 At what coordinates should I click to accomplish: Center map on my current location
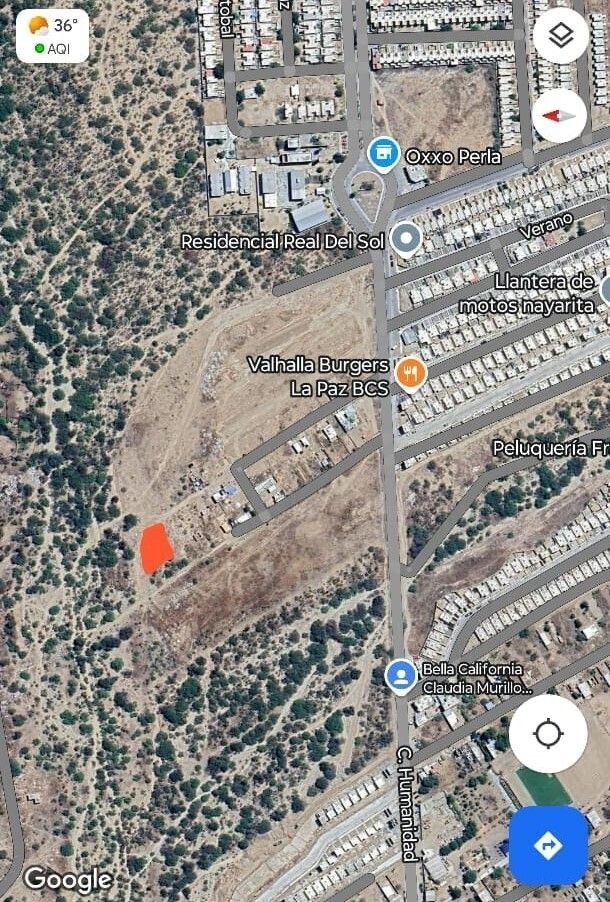[548, 734]
